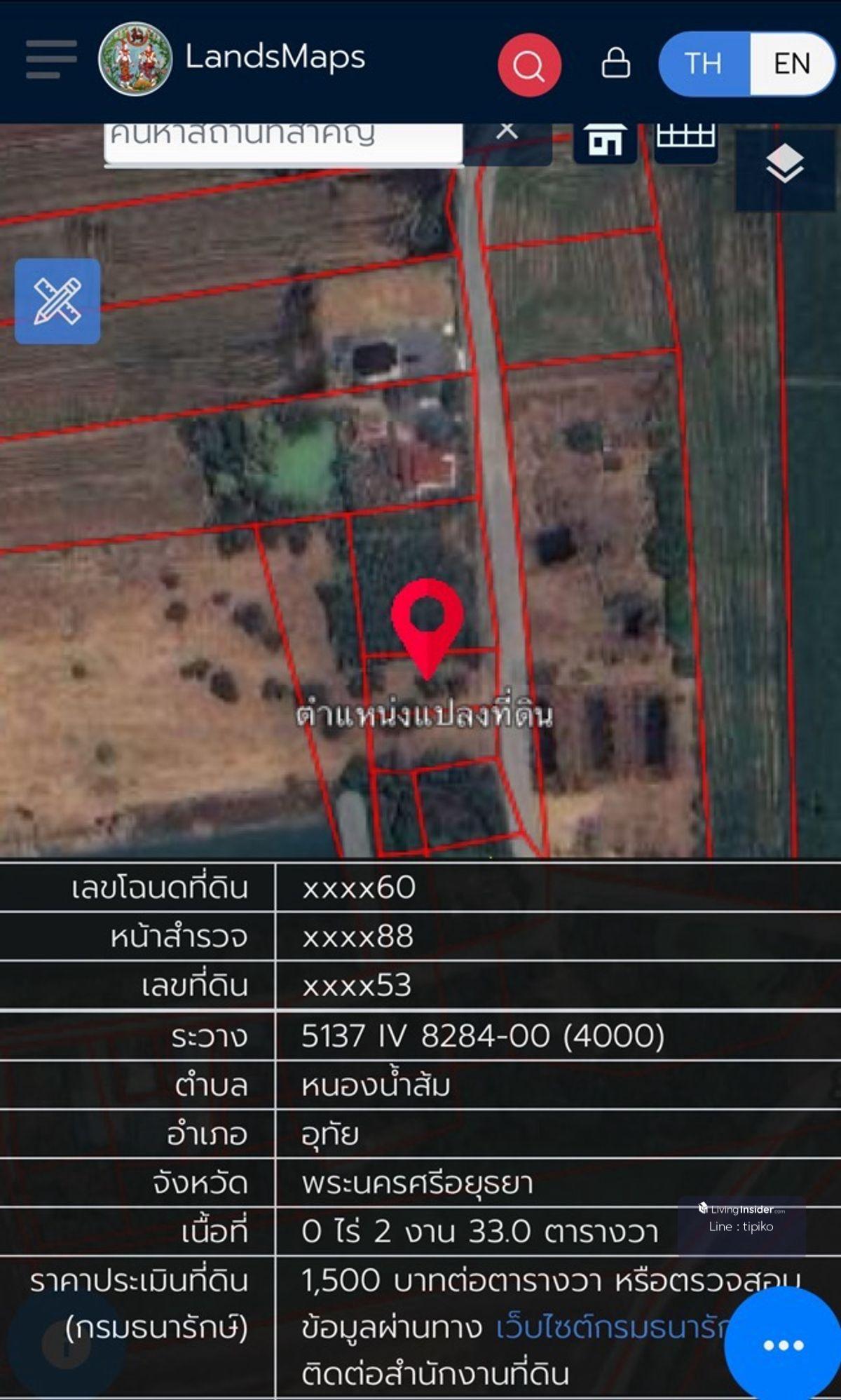
Task: Open the land office building icon
Action: coord(605,140)
